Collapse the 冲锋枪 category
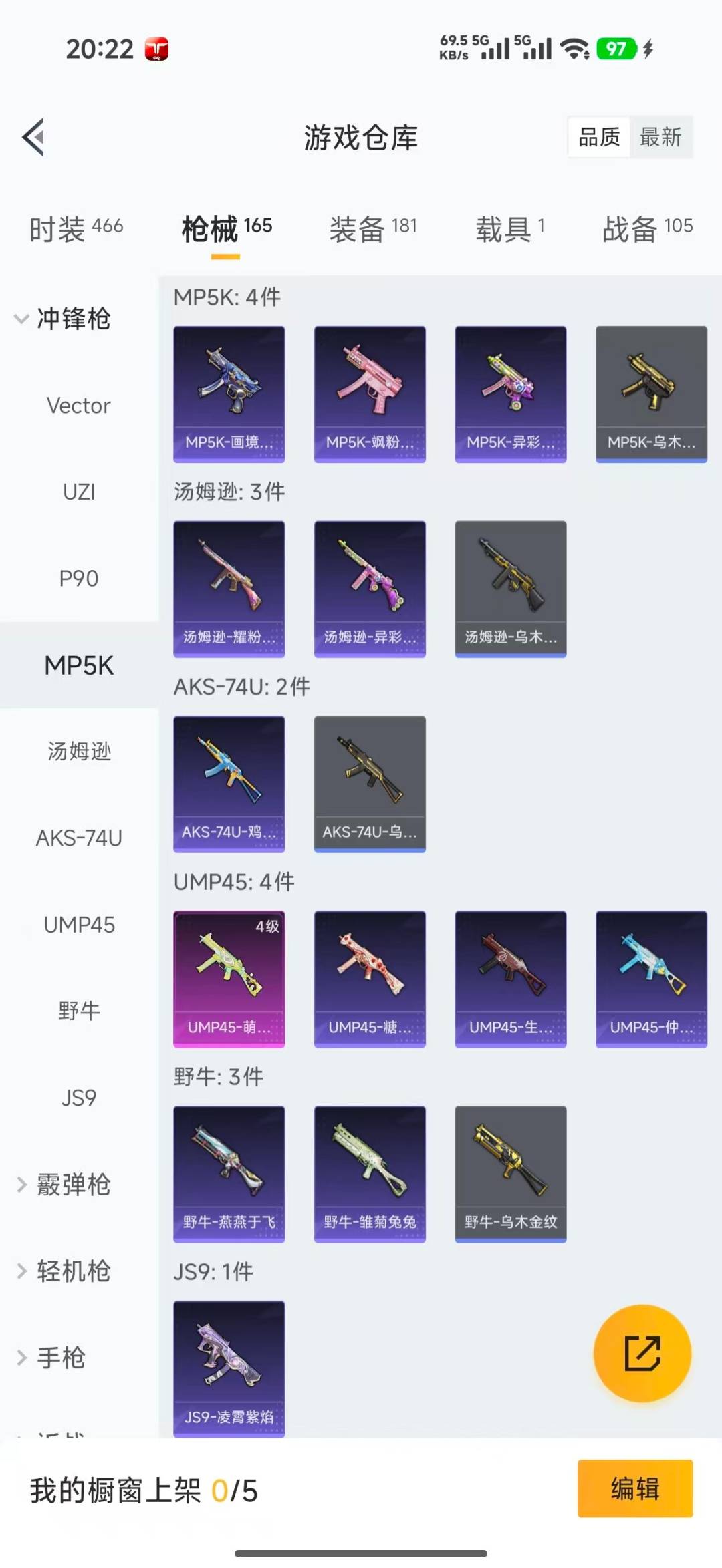Viewport: 722px width, 1568px height. coord(64,319)
